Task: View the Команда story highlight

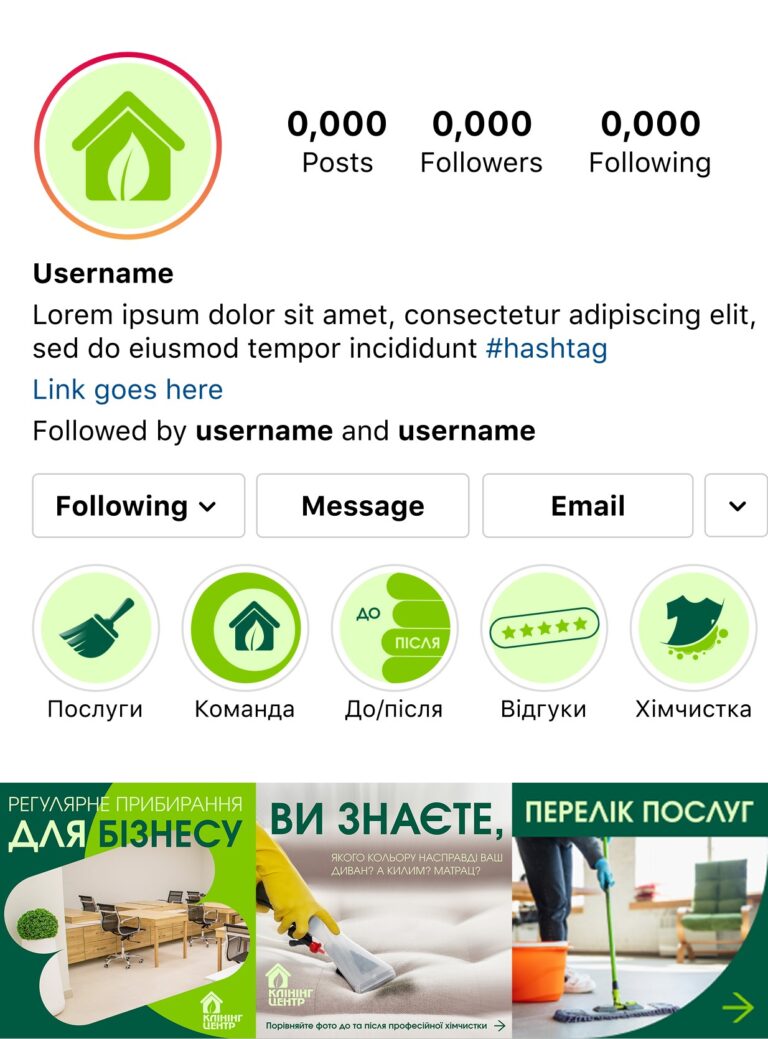Action: pos(245,628)
